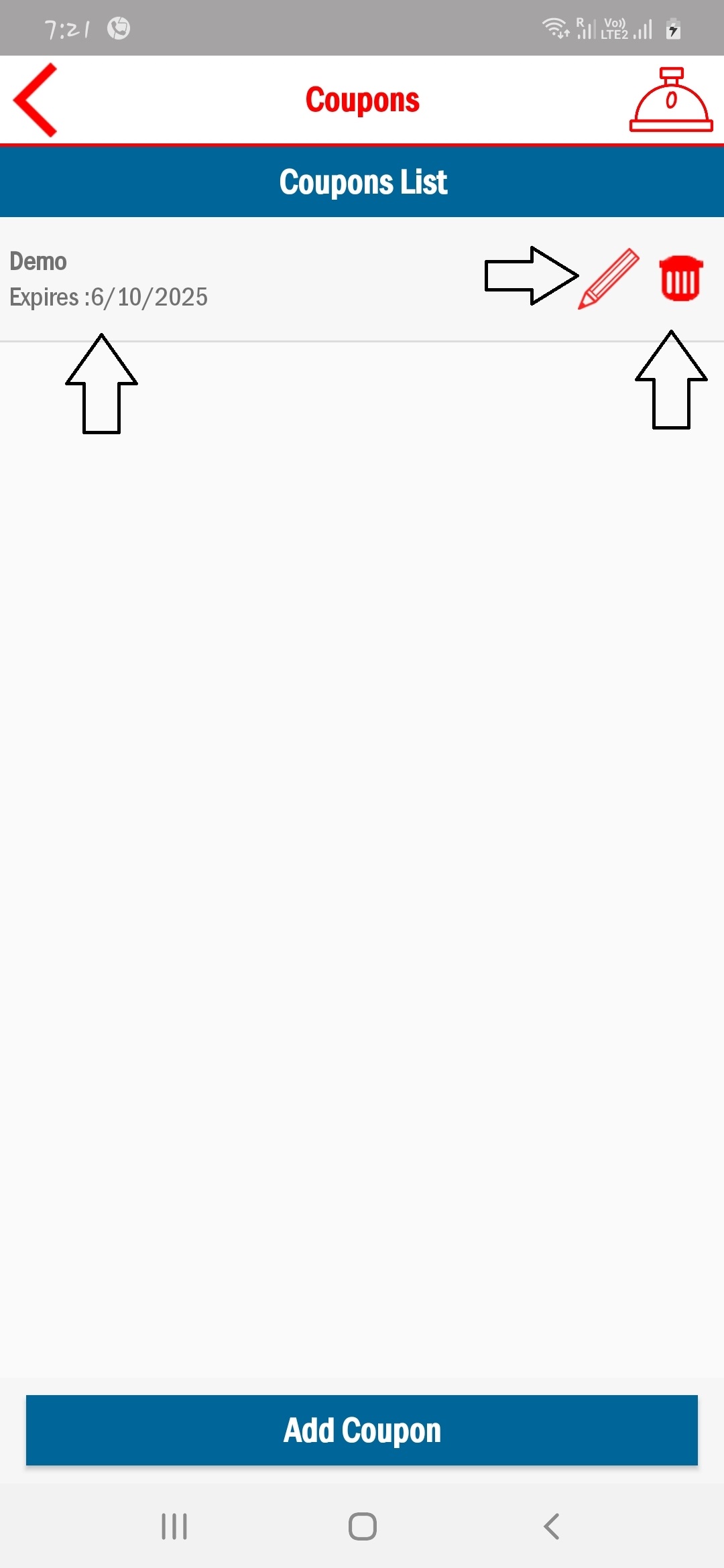Edit the Demo coupon

point(609,279)
